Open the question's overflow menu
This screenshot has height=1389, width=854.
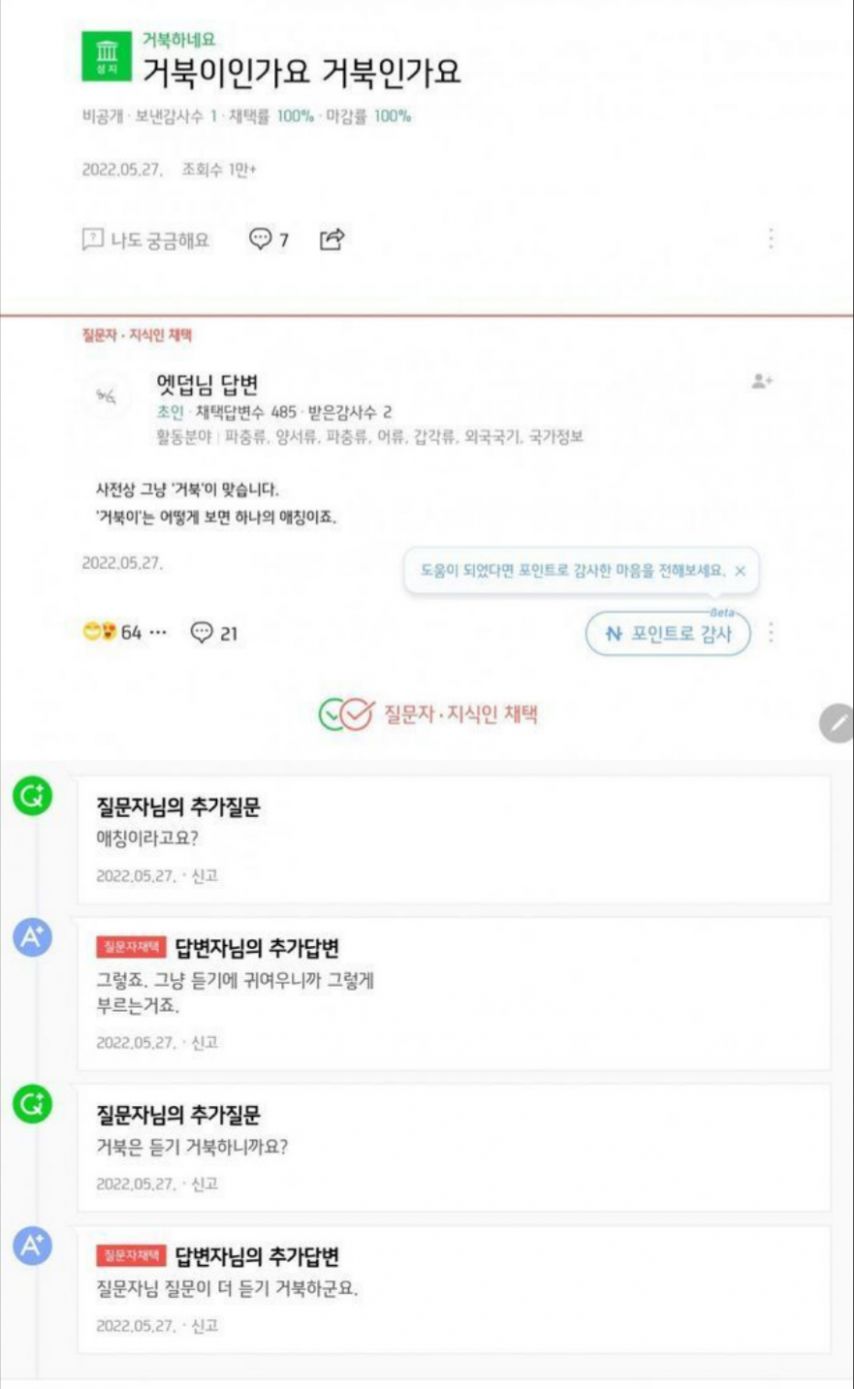[x=770, y=239]
